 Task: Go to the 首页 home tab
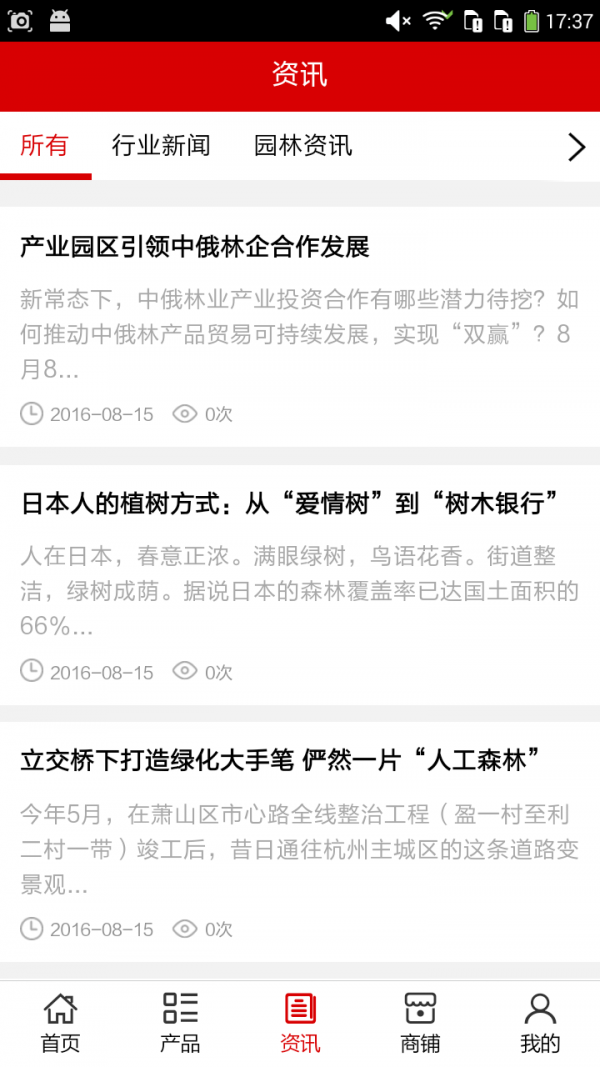click(x=60, y=1023)
